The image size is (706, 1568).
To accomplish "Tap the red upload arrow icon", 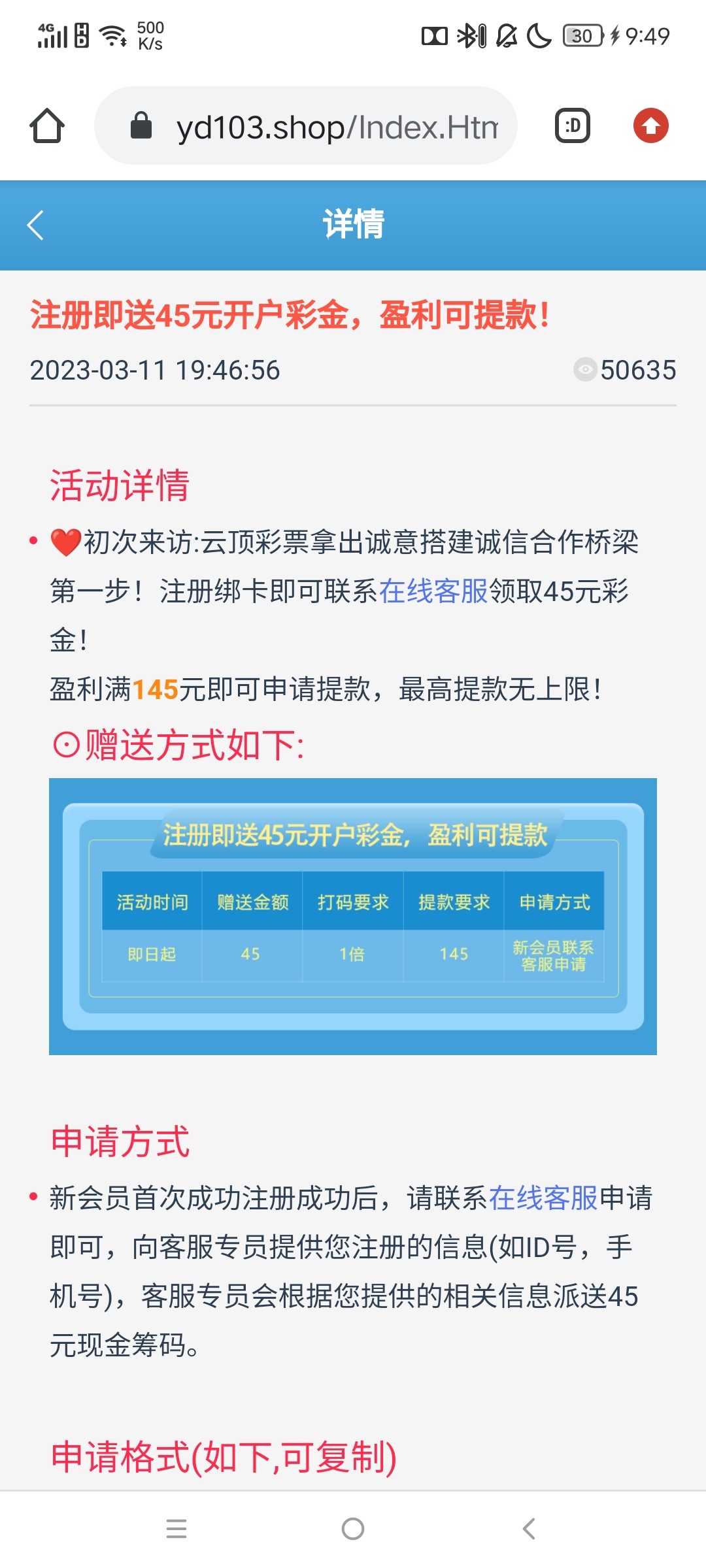I will (x=650, y=125).
